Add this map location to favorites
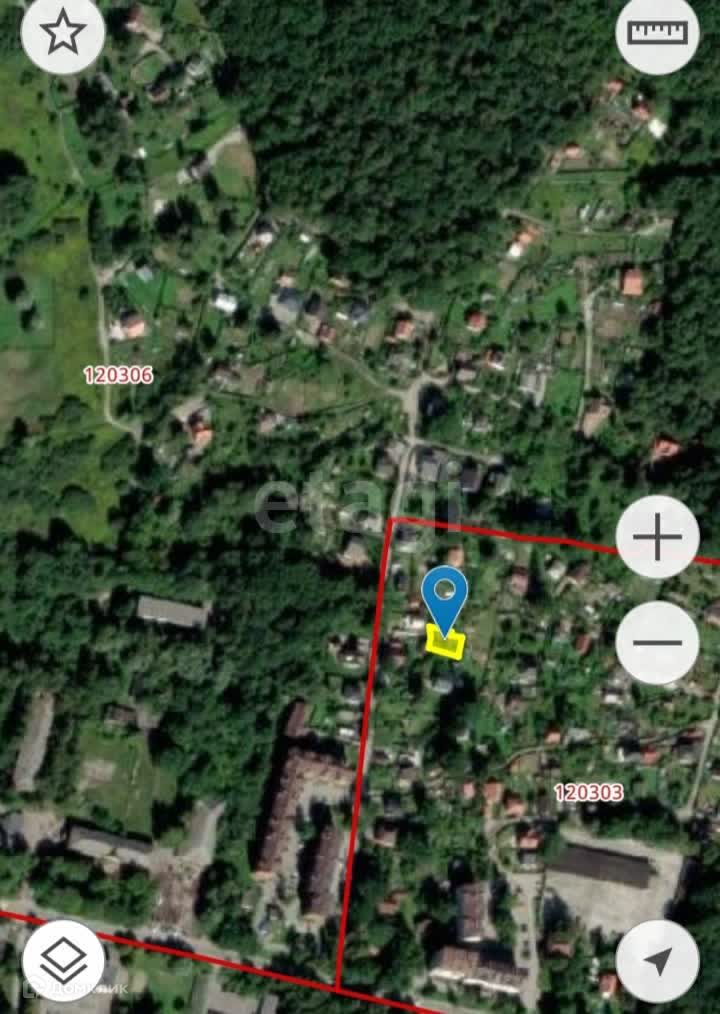Image resolution: width=720 pixels, height=1014 pixels. 62,33
